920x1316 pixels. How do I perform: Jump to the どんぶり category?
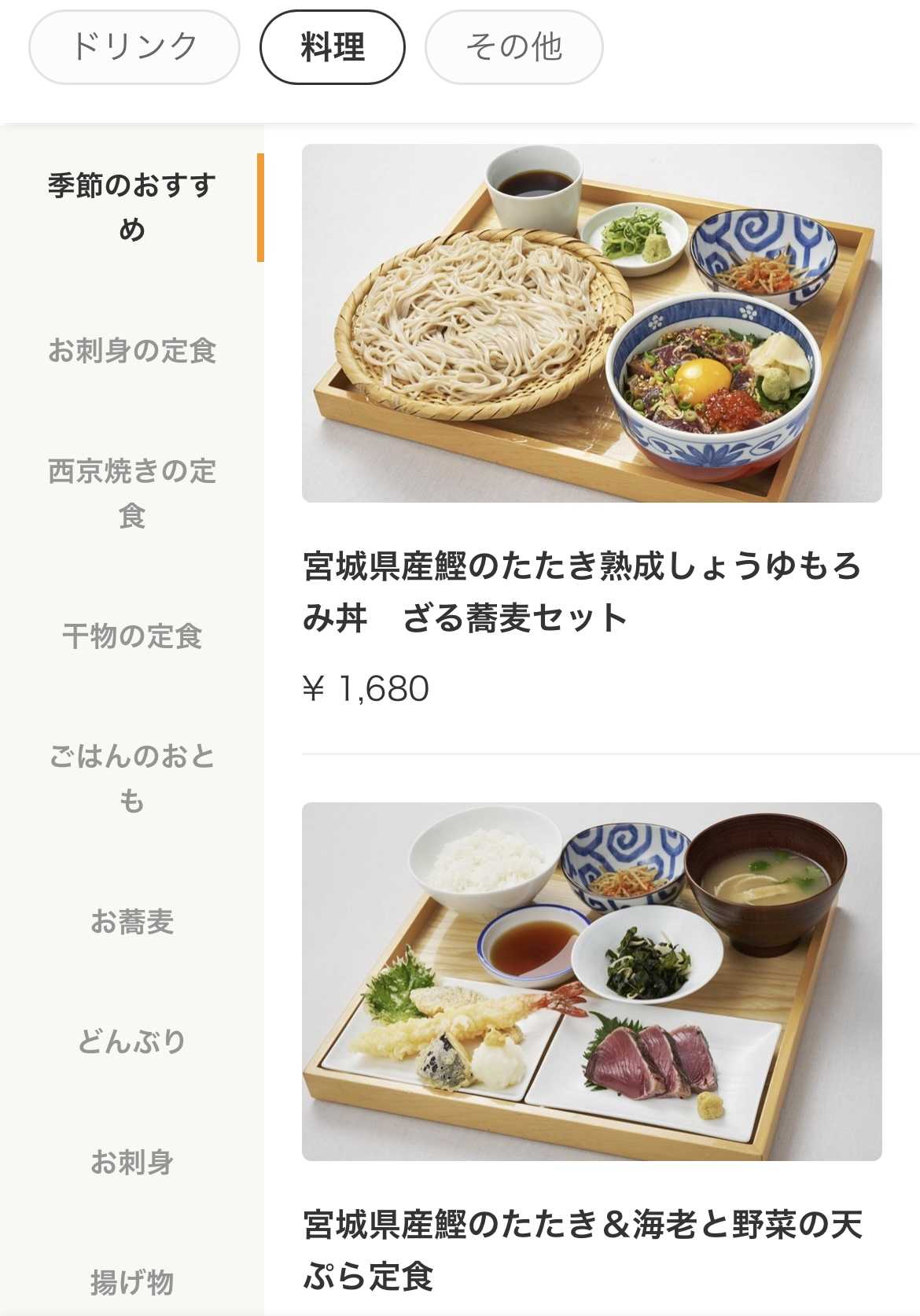[132, 1041]
